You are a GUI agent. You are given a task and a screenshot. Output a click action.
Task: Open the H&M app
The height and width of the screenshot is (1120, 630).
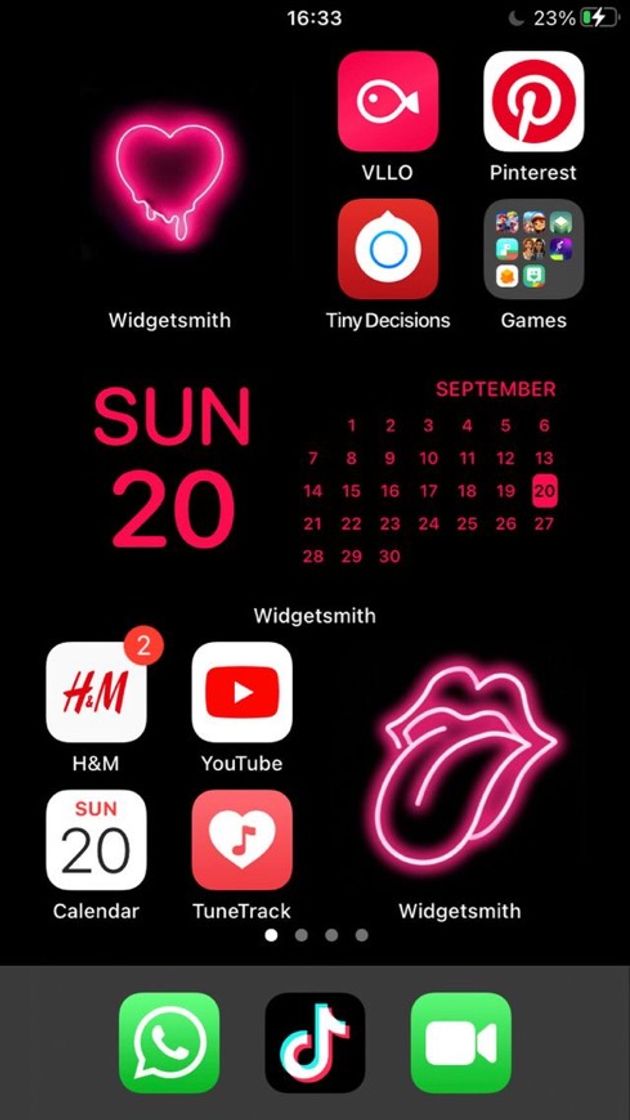pos(96,692)
